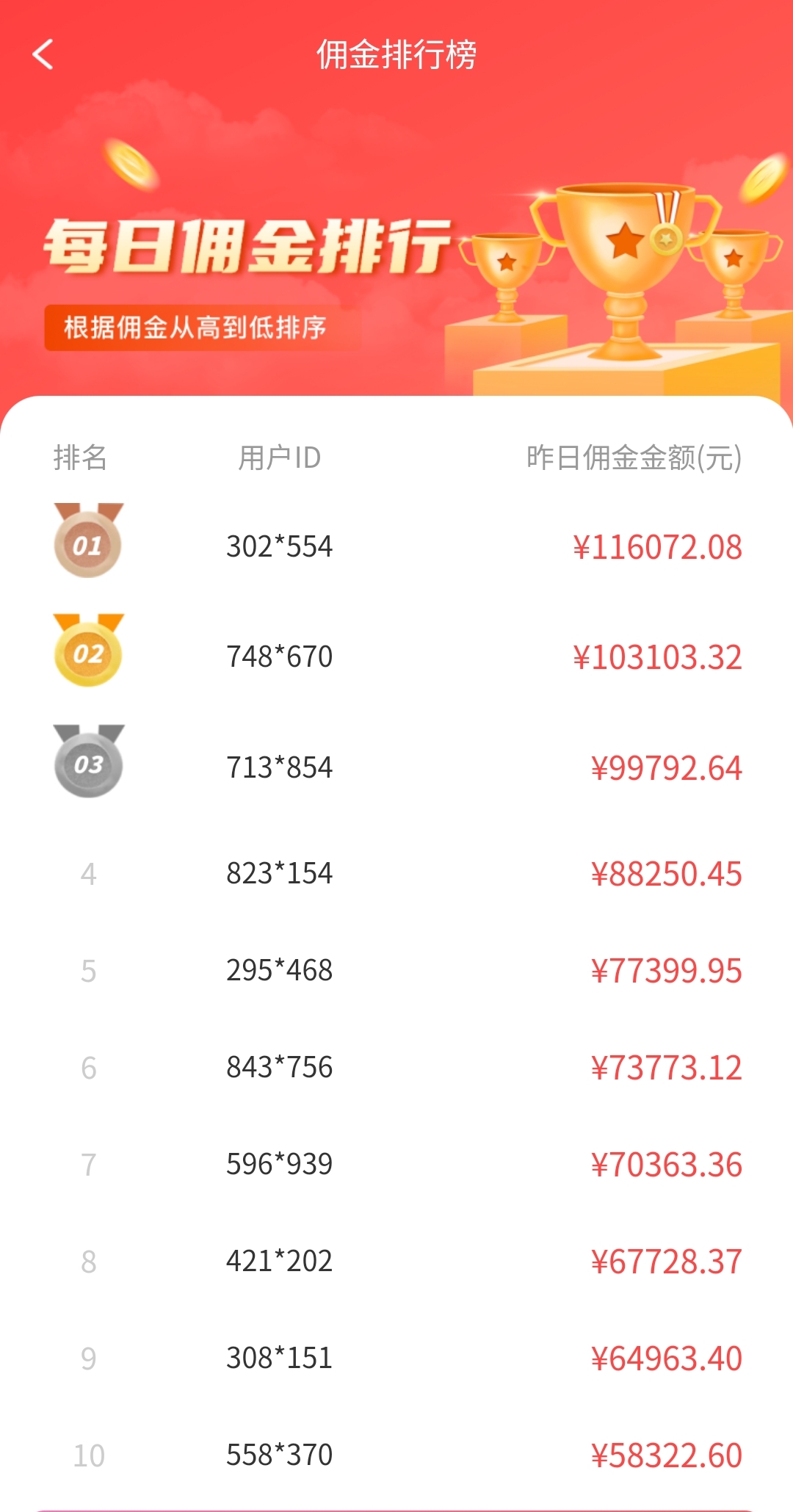Select commission amount ¥116072.08
This screenshot has width=793, height=1512.
pyautogui.click(x=659, y=546)
